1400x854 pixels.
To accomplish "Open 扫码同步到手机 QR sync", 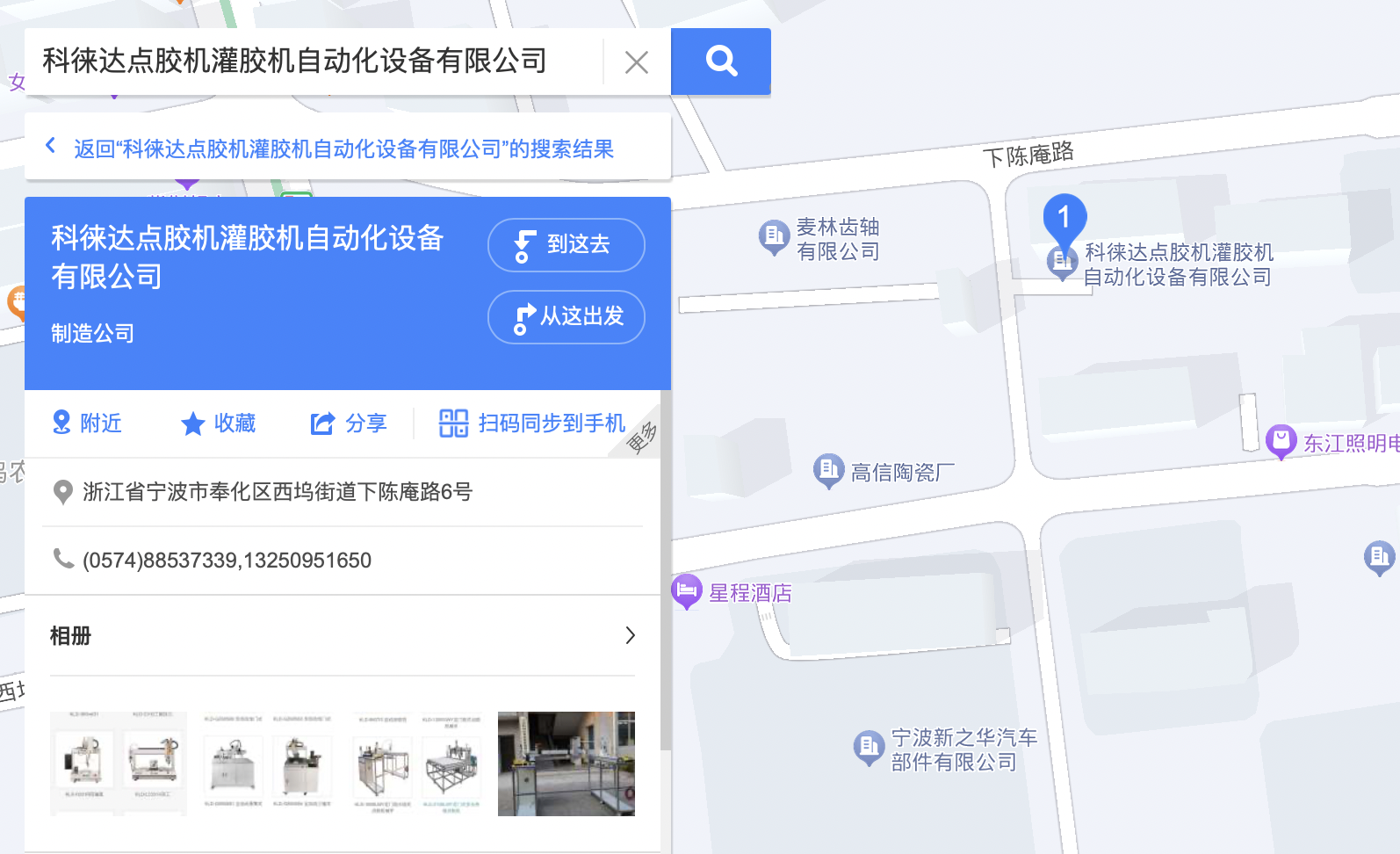I will pos(532,423).
